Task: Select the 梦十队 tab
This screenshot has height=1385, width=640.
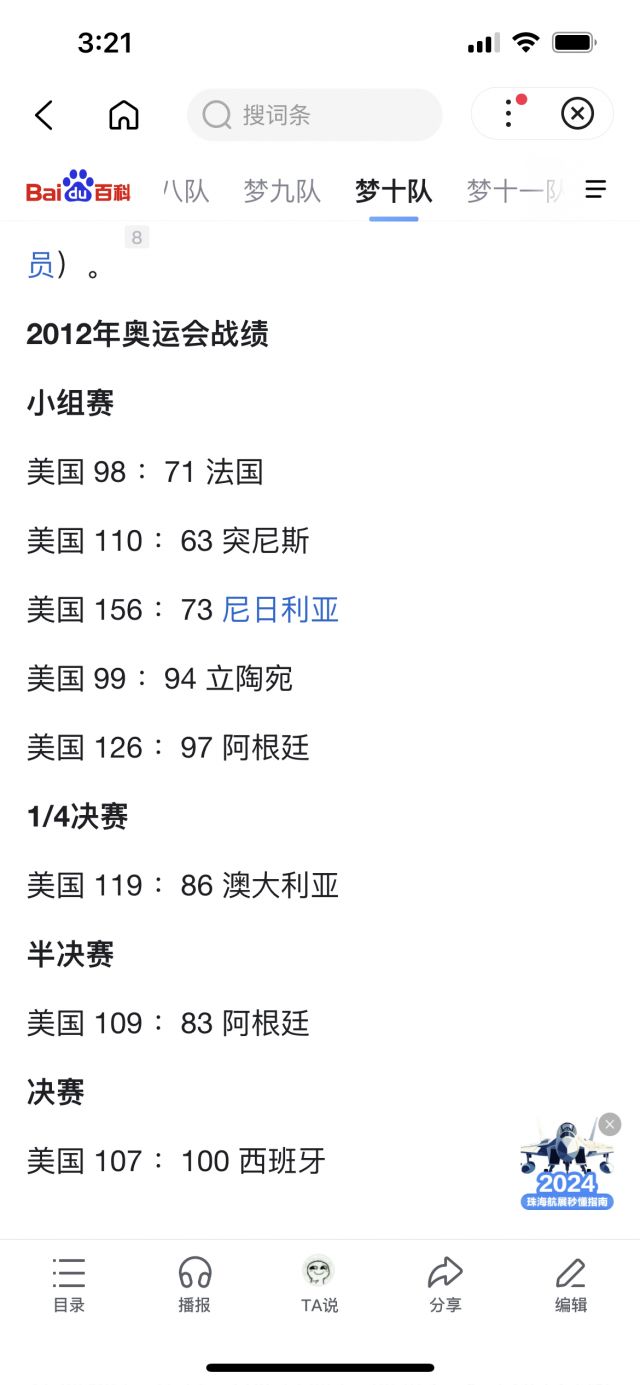Action: pyautogui.click(x=394, y=190)
